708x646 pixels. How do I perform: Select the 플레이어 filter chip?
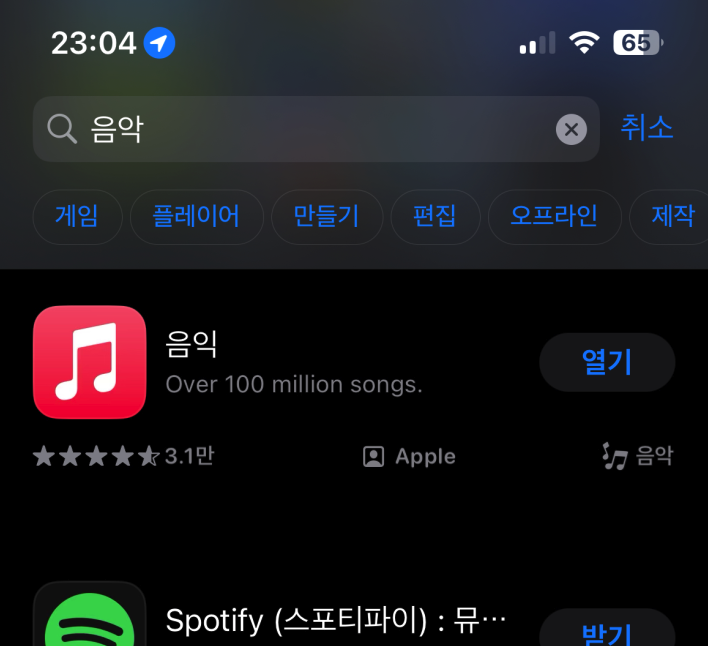point(196,216)
